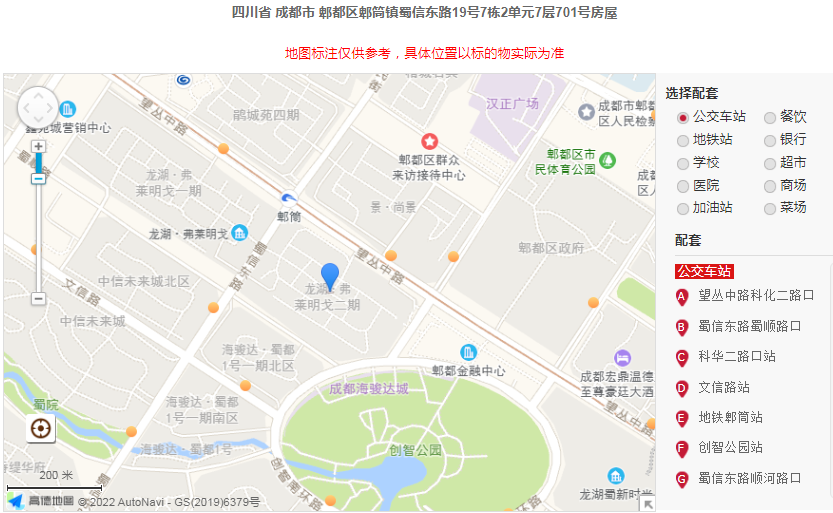The image size is (833, 513).
Task: Open result A 望丛中路科化二路口
Action: (x=755, y=296)
